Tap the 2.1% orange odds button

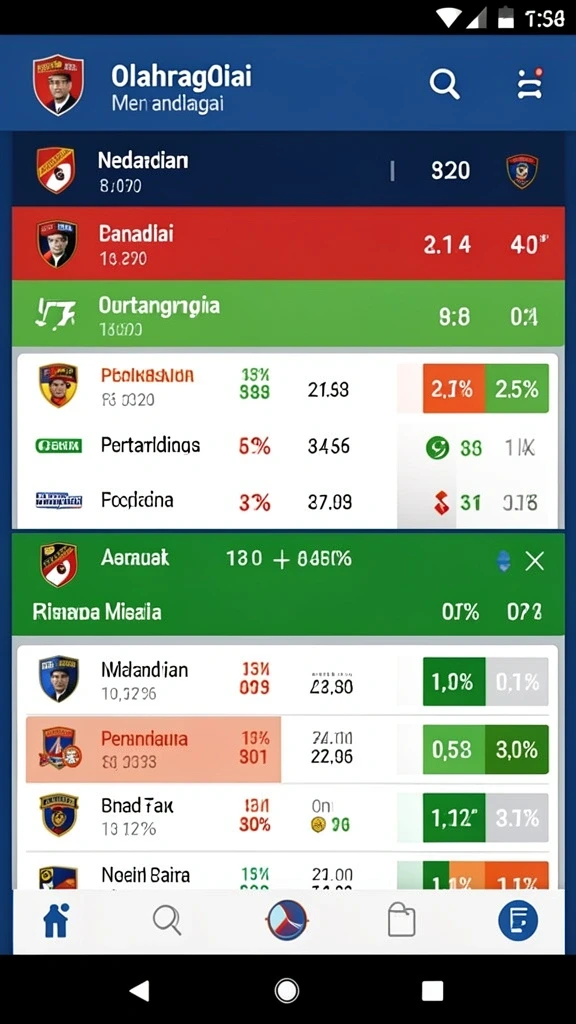point(454,389)
